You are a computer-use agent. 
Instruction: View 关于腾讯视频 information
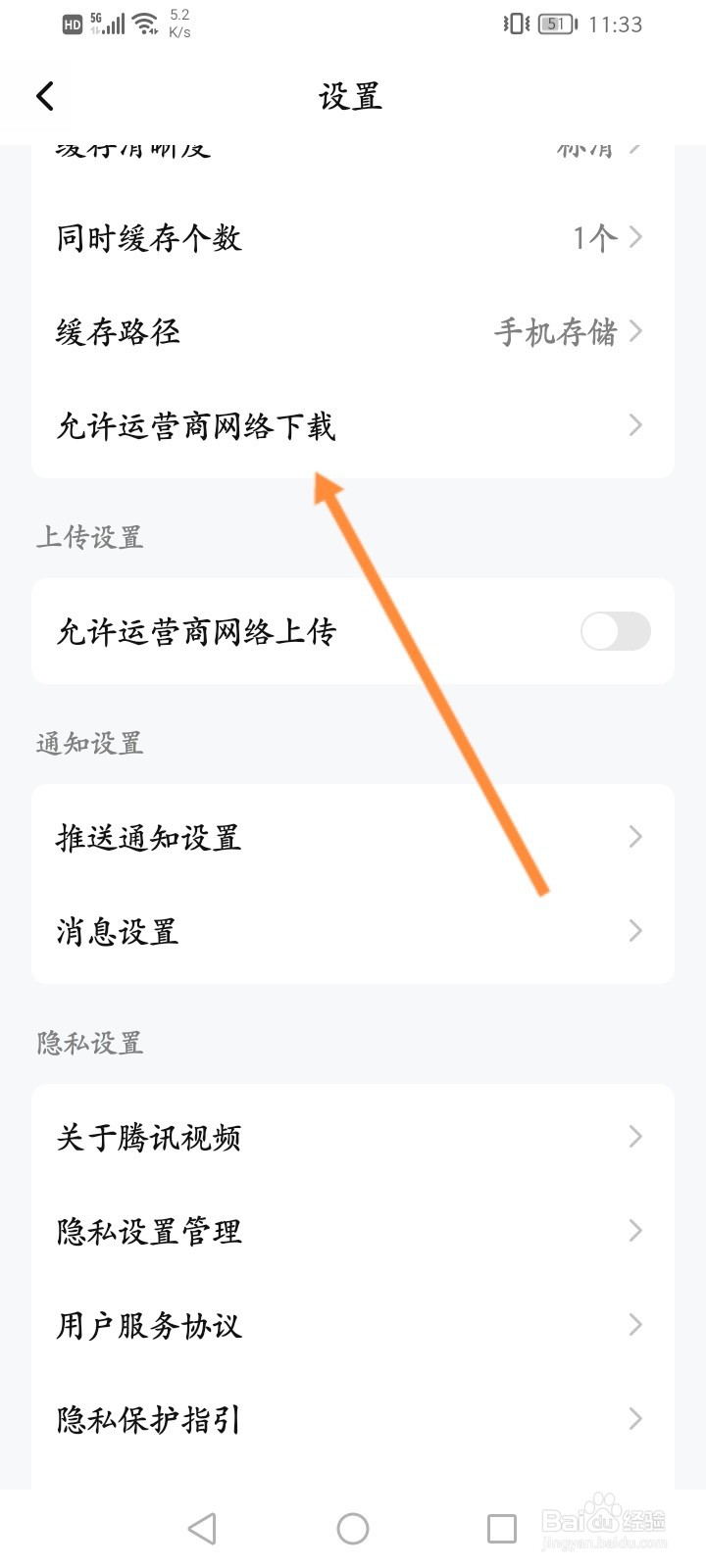[353, 1137]
